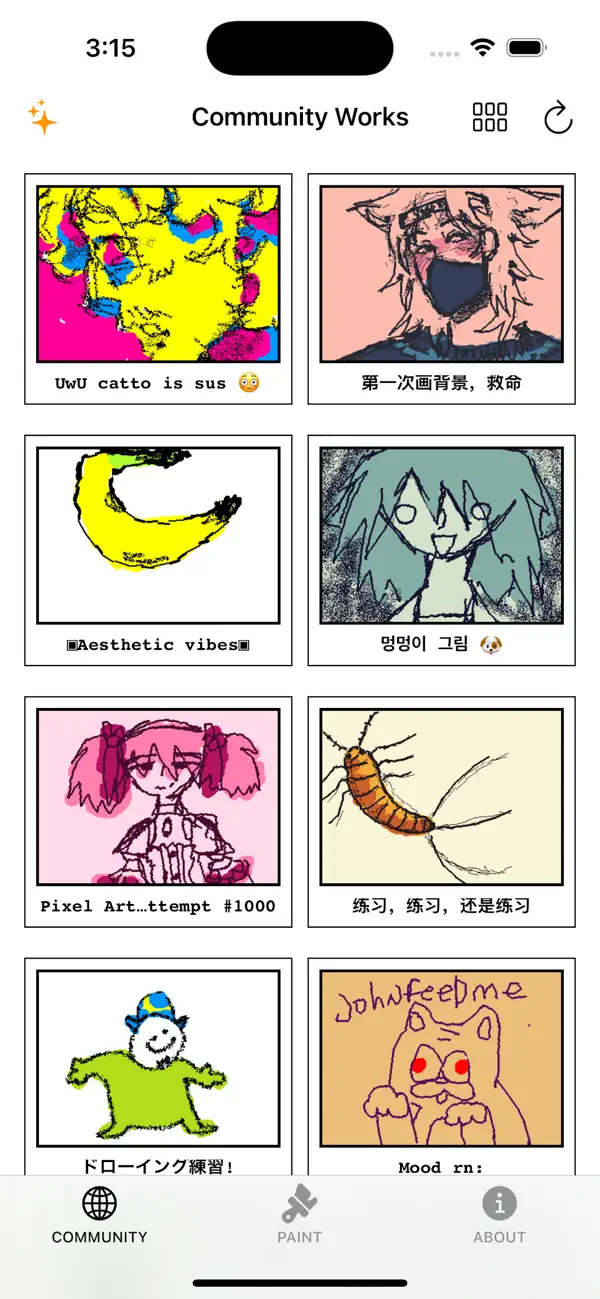Switch to the Paint tab
Image resolution: width=600 pixels, height=1299 pixels.
(x=300, y=1215)
